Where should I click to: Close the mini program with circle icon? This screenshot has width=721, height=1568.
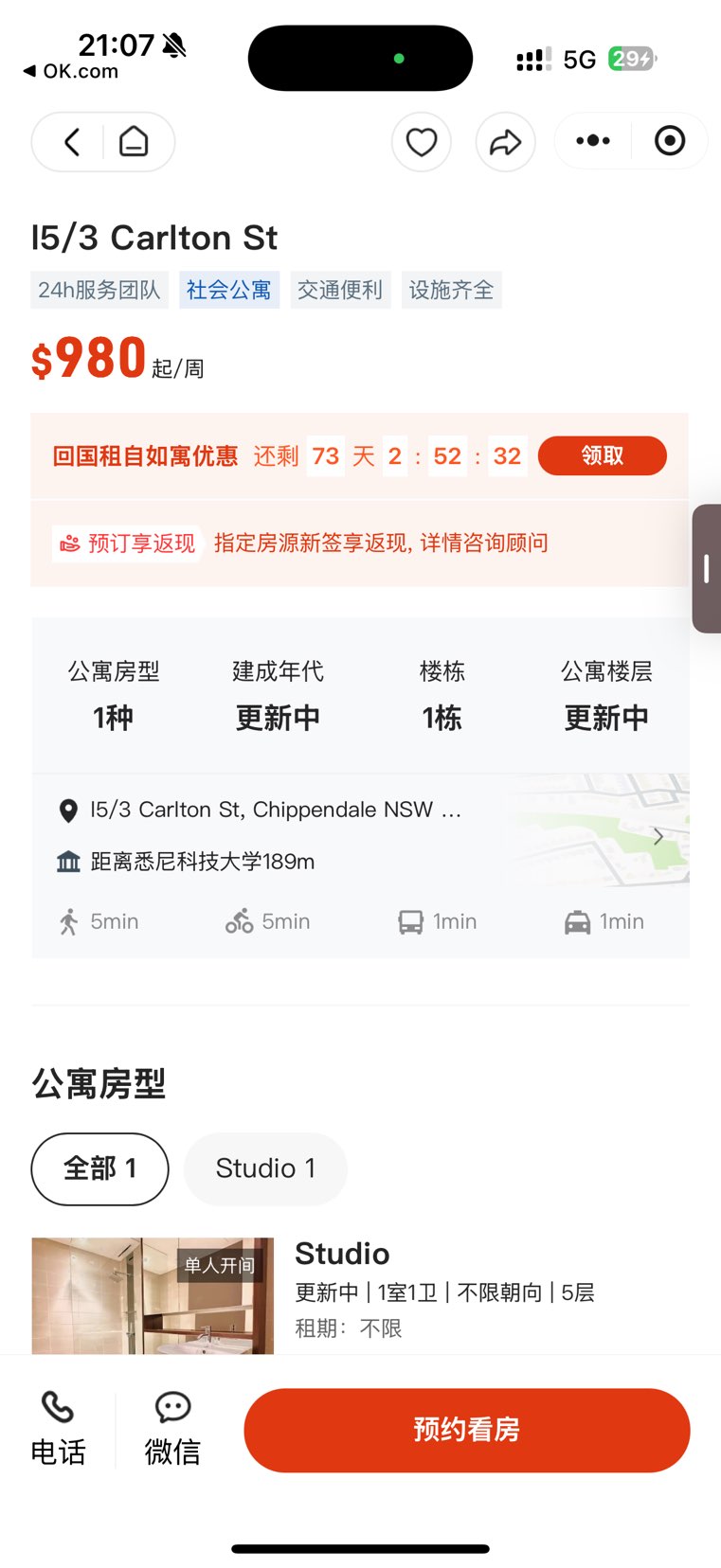(670, 141)
